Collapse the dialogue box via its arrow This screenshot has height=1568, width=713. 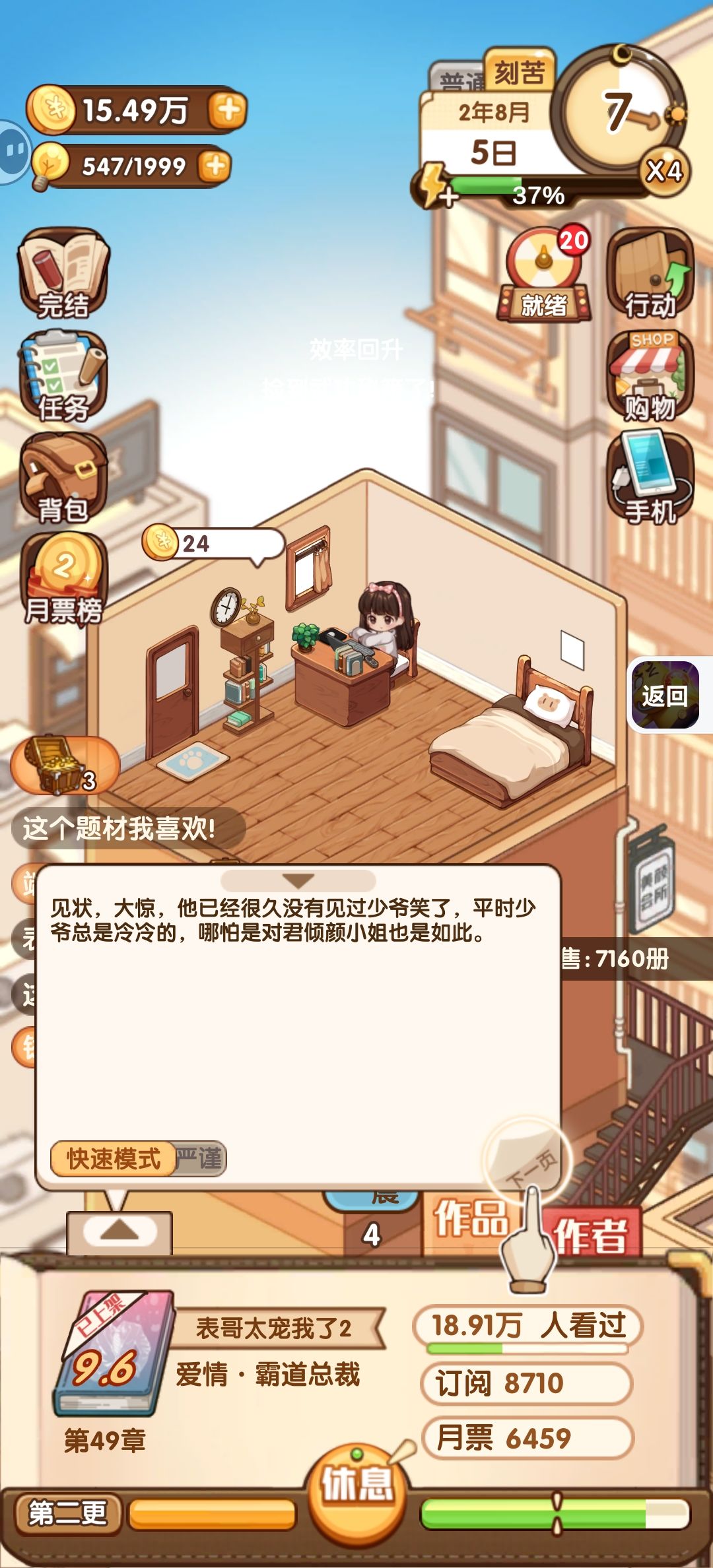(297, 880)
